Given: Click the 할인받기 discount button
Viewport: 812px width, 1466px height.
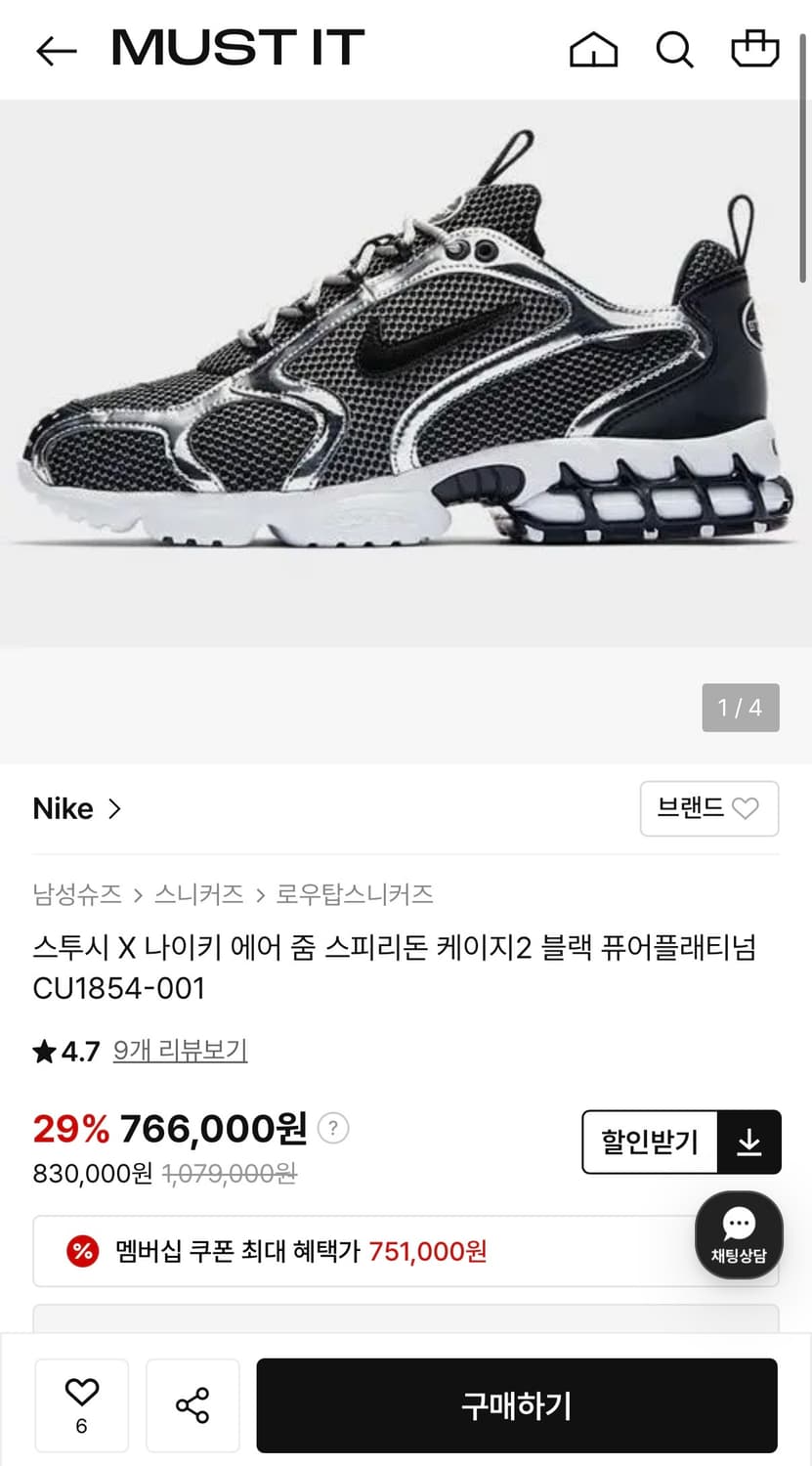Looking at the screenshot, I should [649, 1142].
